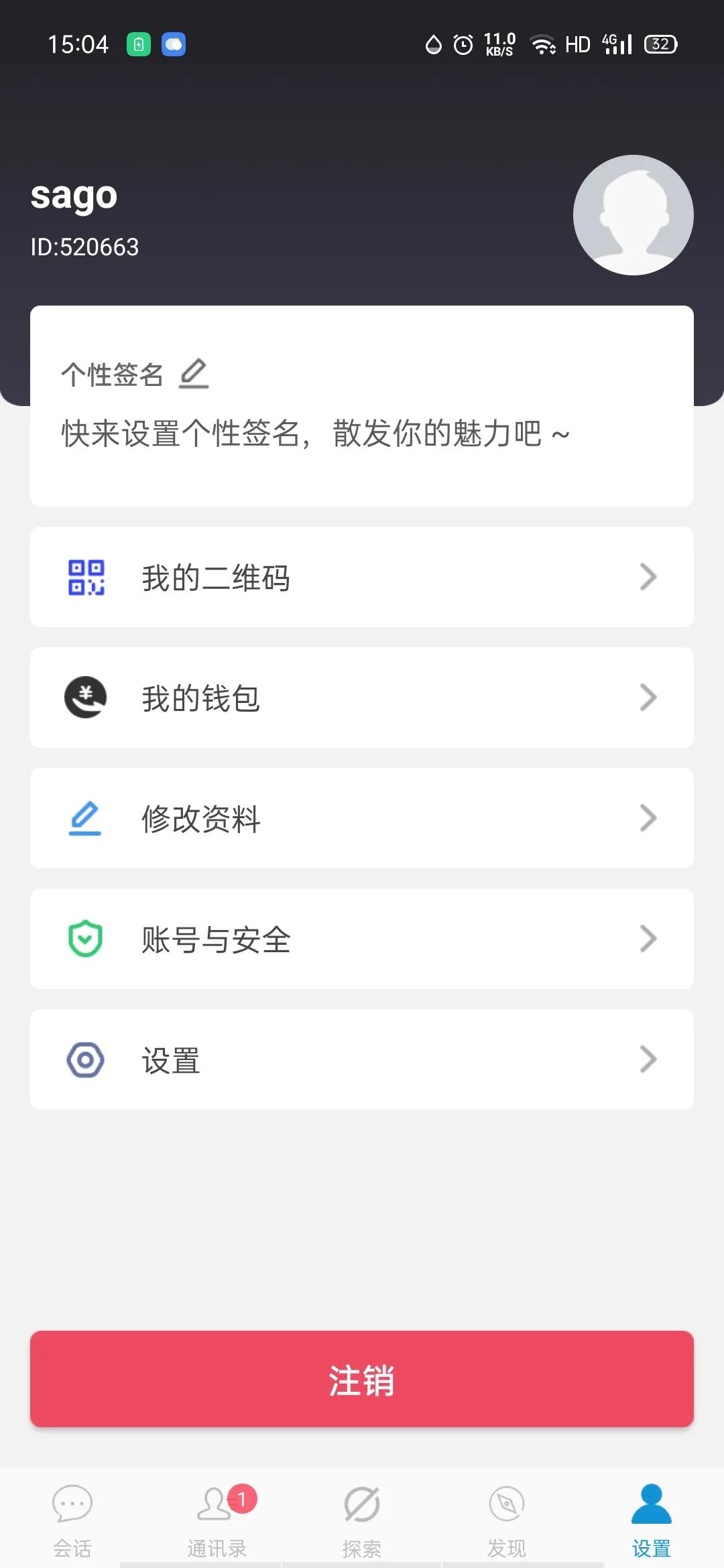Screen dimensions: 724x1568
Task: Tap the battery indicator showing 32
Action: (660, 44)
